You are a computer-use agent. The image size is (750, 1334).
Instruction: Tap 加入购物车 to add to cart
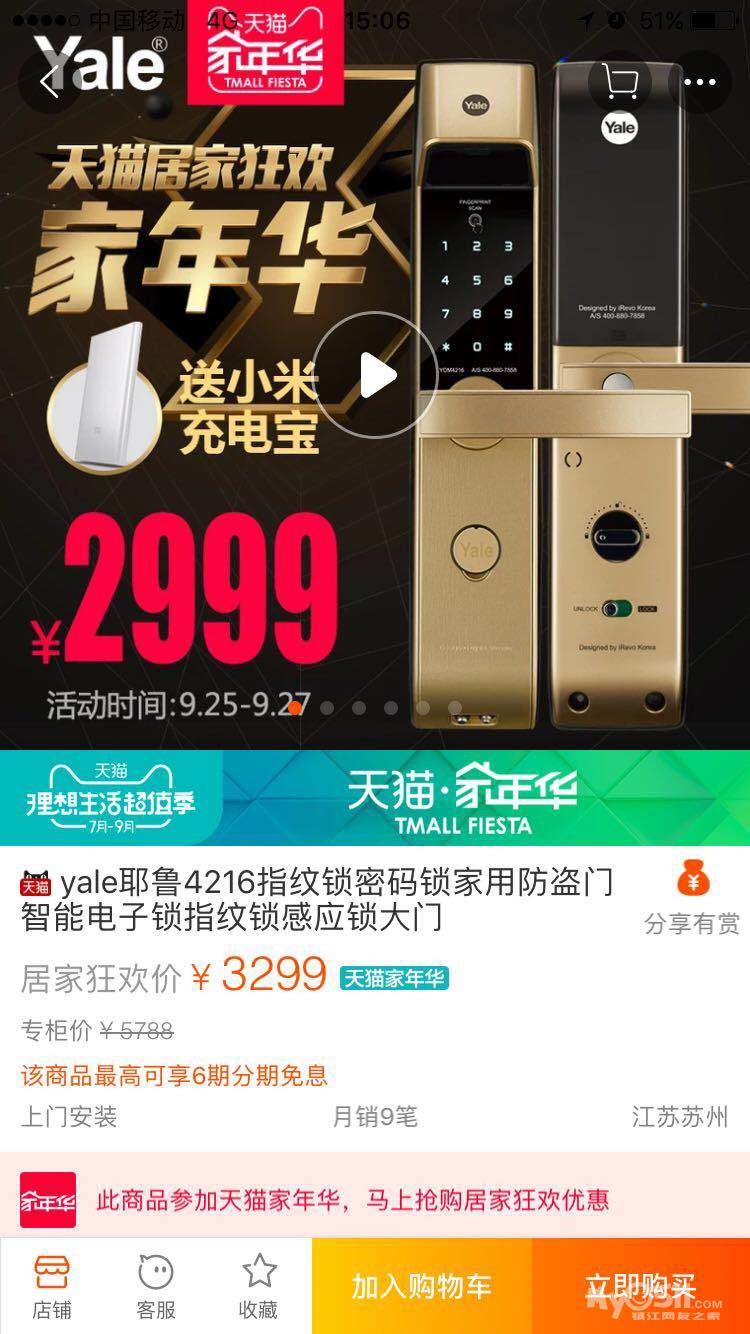tap(422, 1286)
